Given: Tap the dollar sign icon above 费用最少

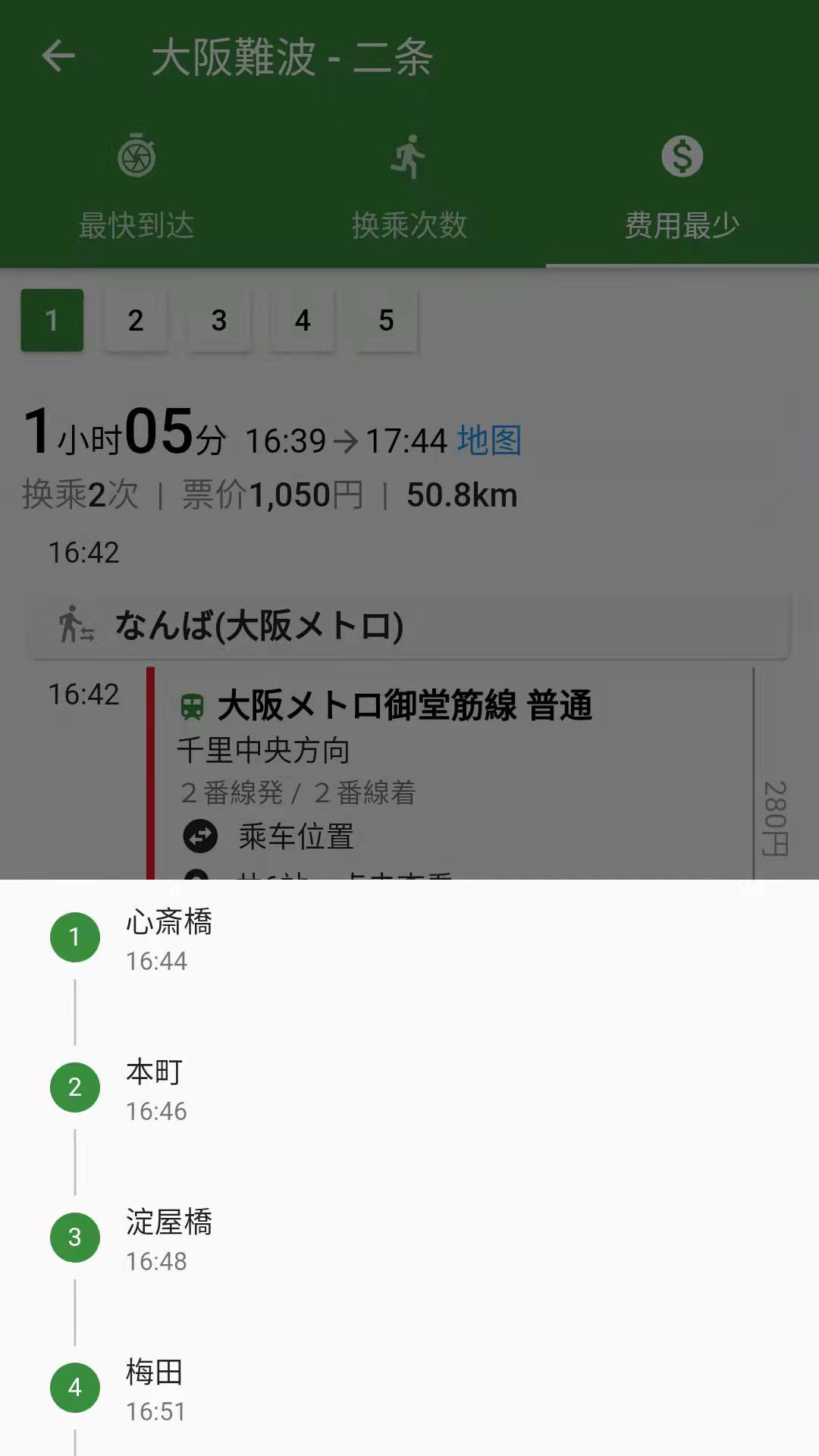Looking at the screenshot, I should pyautogui.click(x=682, y=155).
